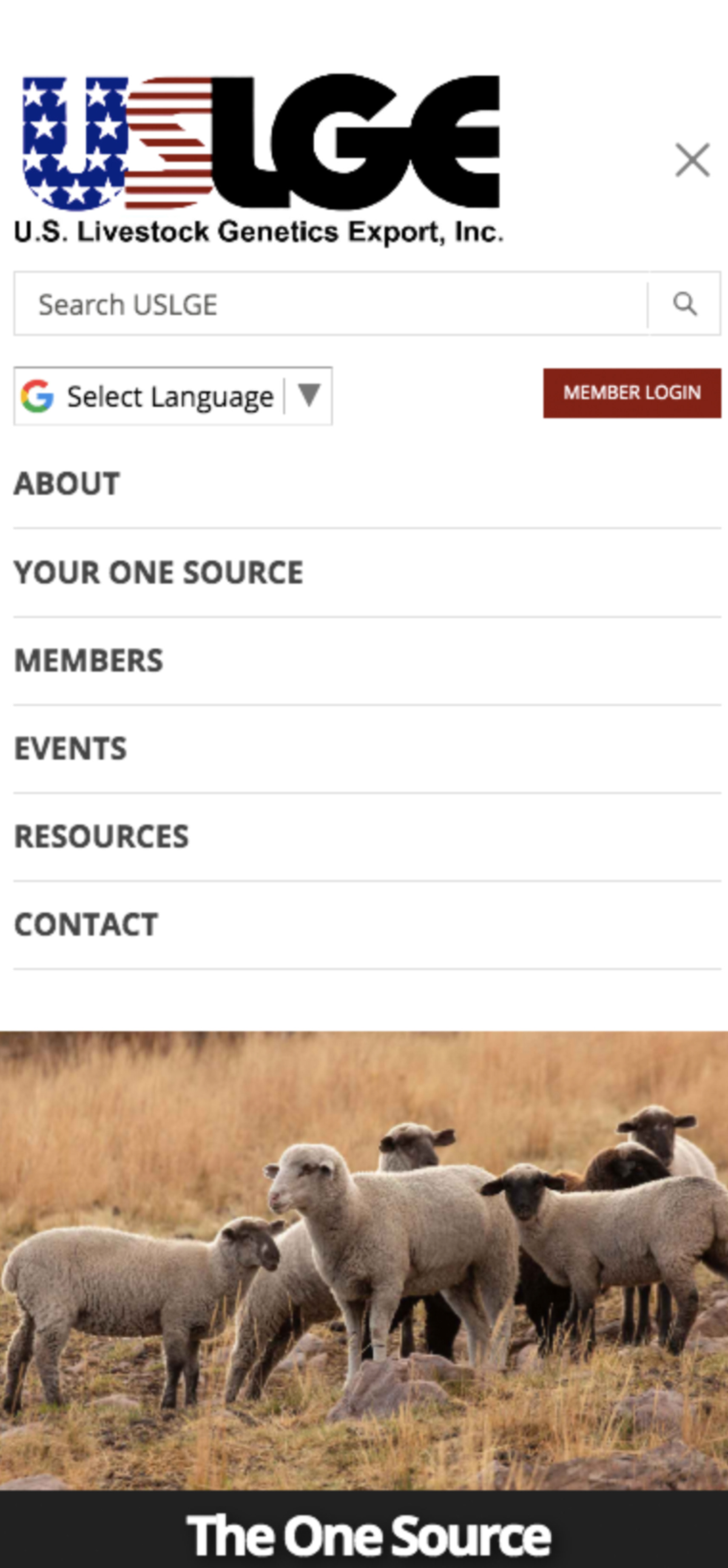The height and width of the screenshot is (1568, 728).
Task: Tap the Search USLGE text field
Action: pos(330,304)
